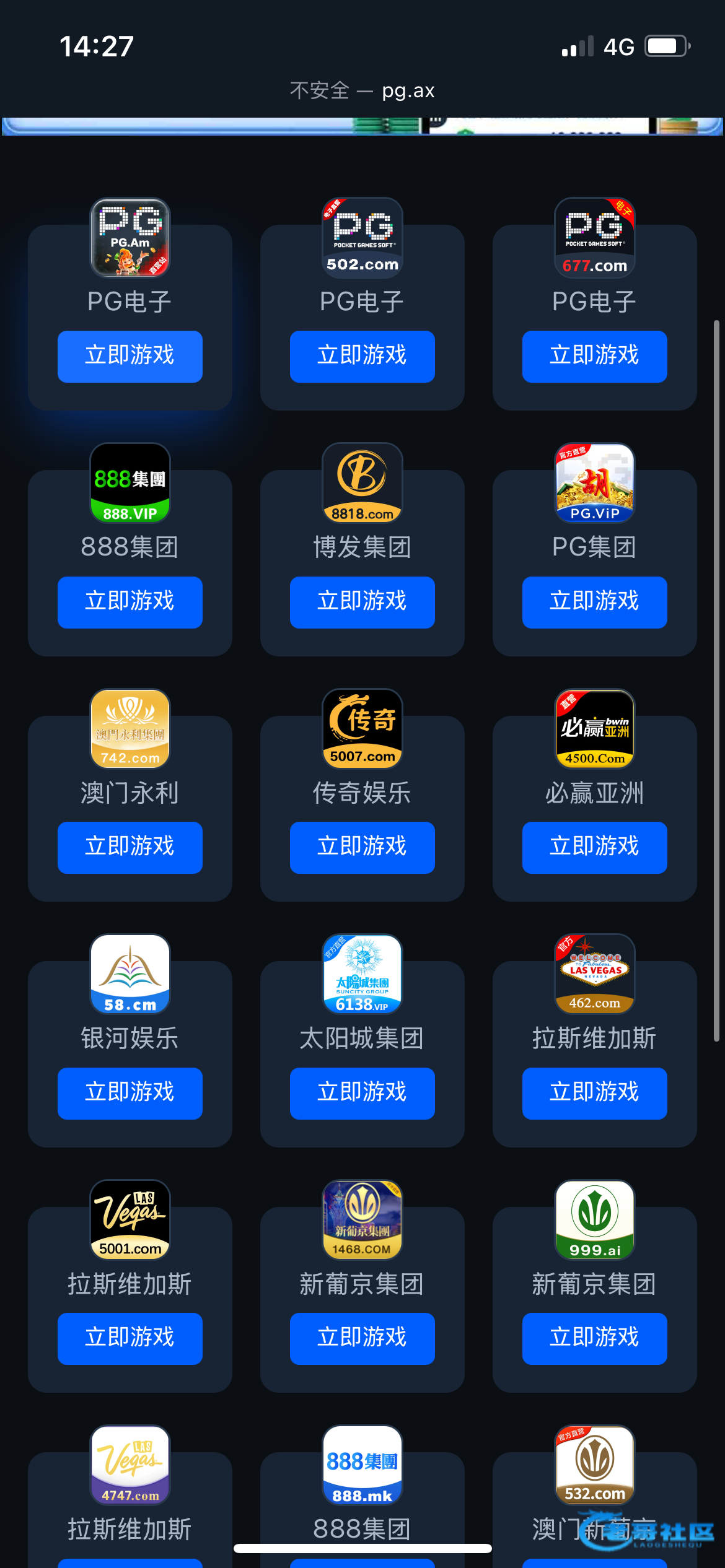
Task: Tap 立即游戏 under 新葡京集团 999.ai
Action: [x=595, y=1338]
